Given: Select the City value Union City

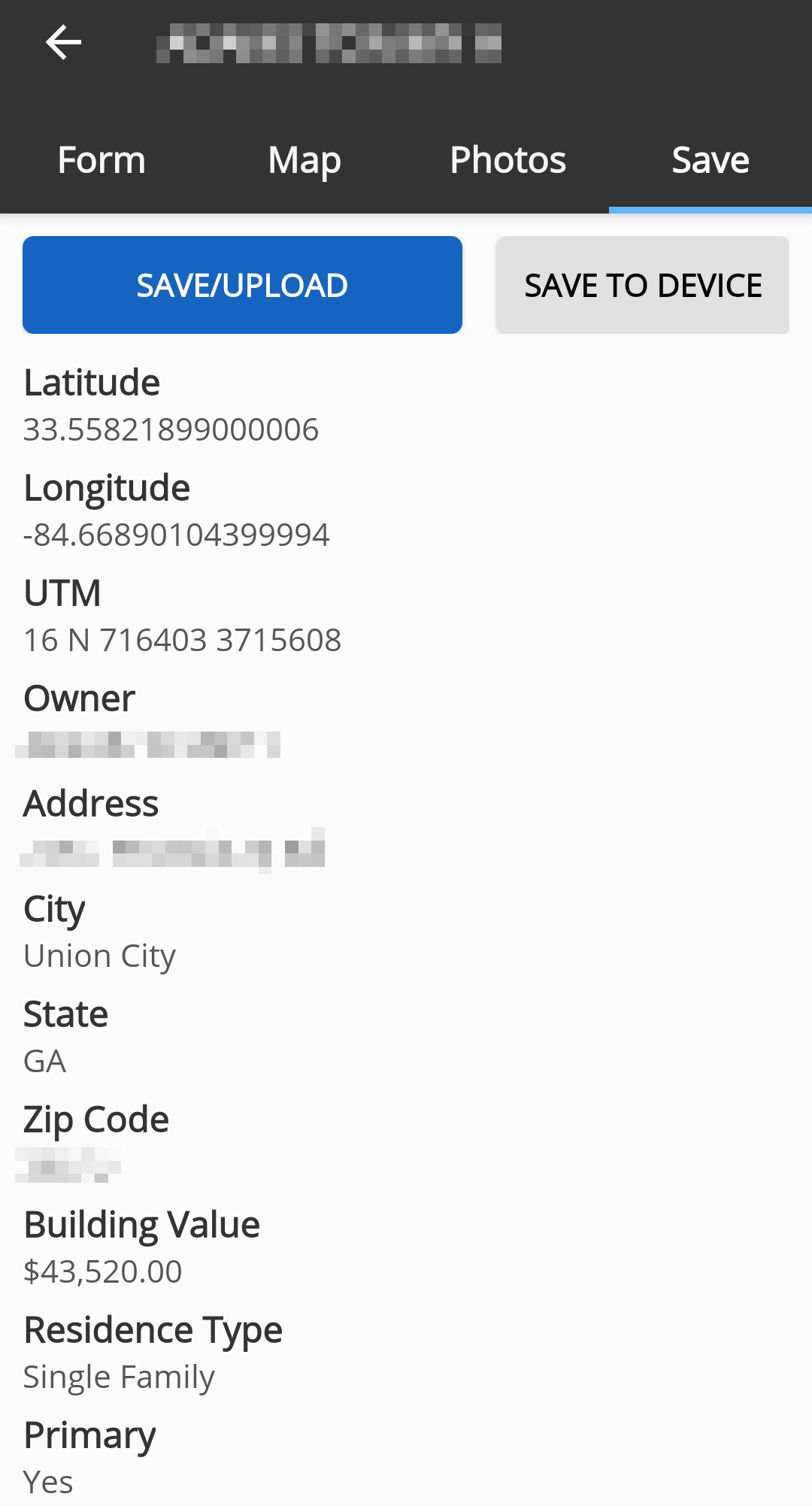Looking at the screenshot, I should [x=98, y=955].
